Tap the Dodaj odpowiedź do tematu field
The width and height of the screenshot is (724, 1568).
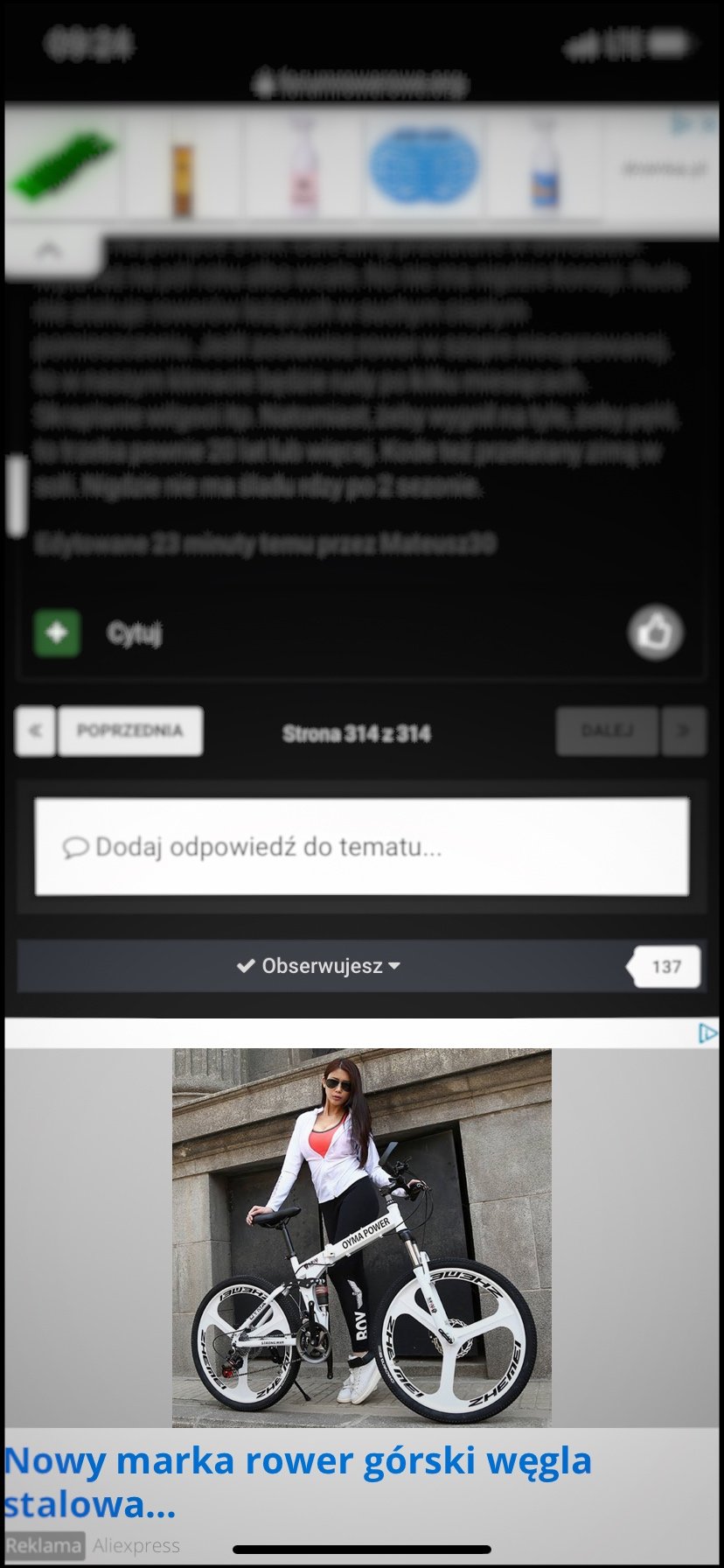coord(361,846)
